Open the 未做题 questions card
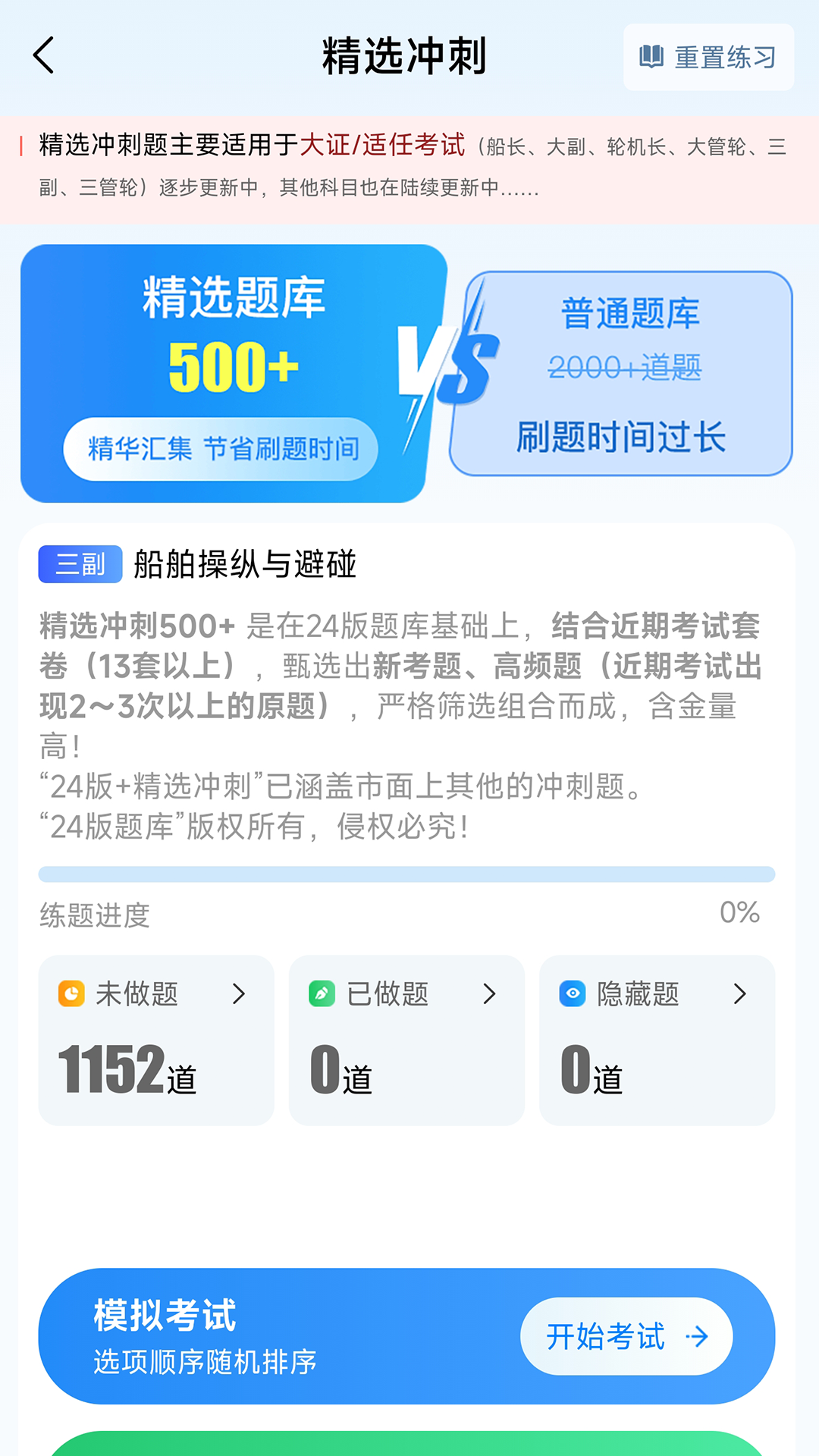Screen dimensions: 819x1456 point(156,1040)
